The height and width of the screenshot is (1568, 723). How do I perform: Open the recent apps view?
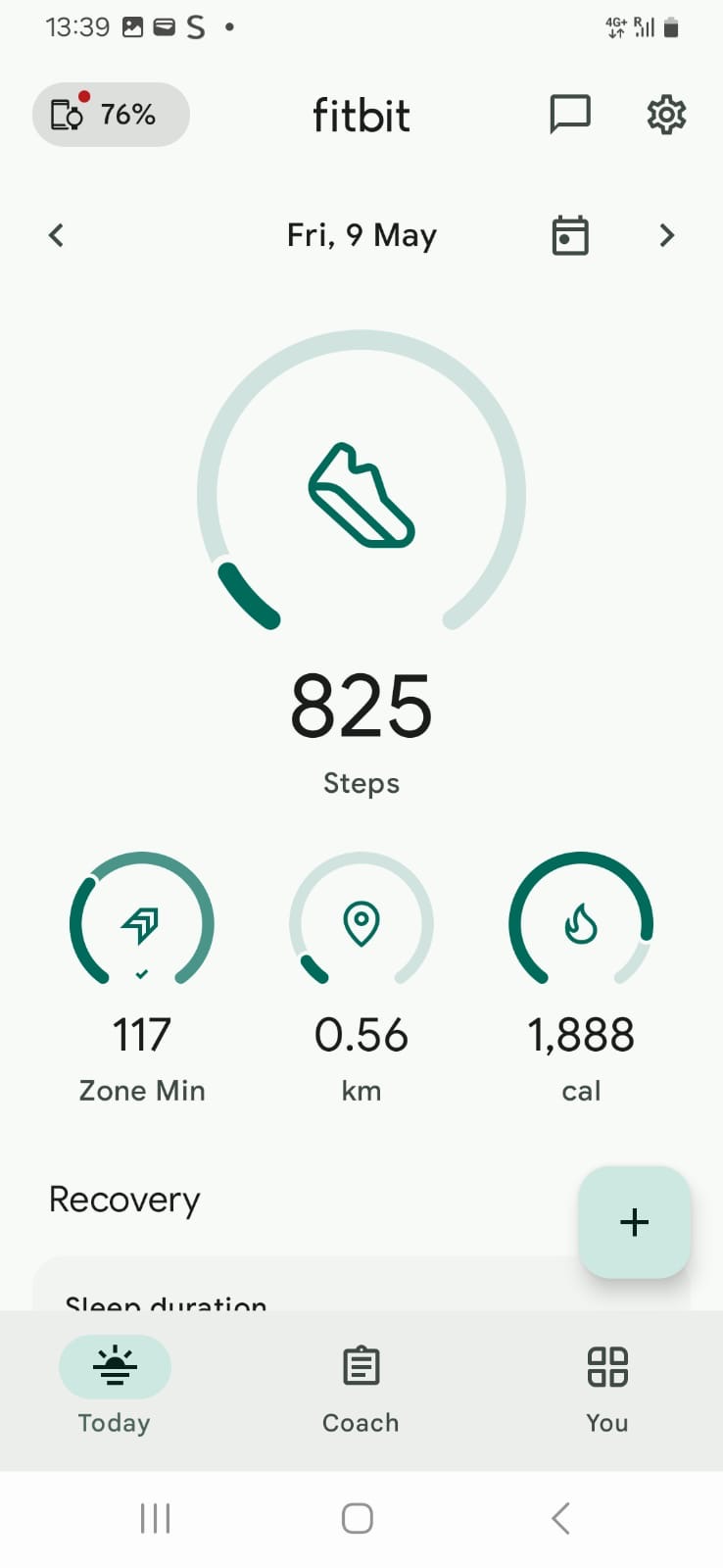click(155, 1518)
